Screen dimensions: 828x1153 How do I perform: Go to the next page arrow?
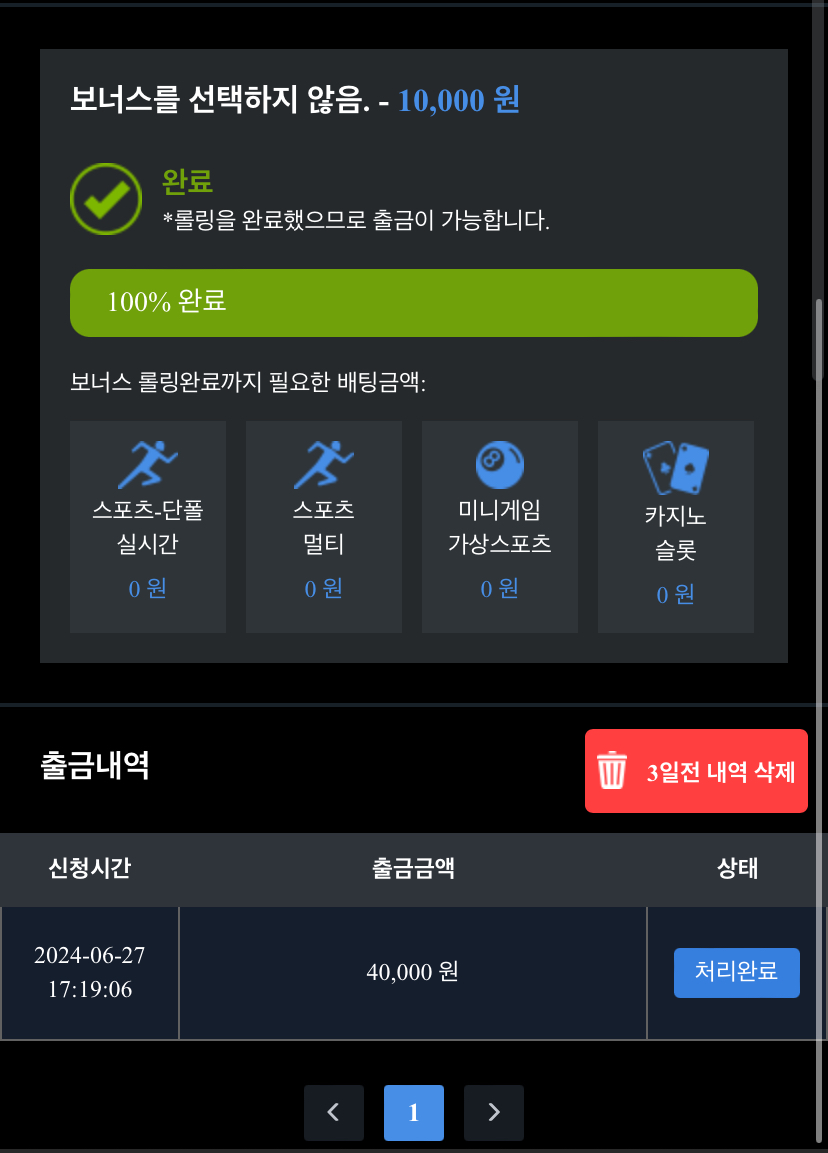[x=493, y=1112]
